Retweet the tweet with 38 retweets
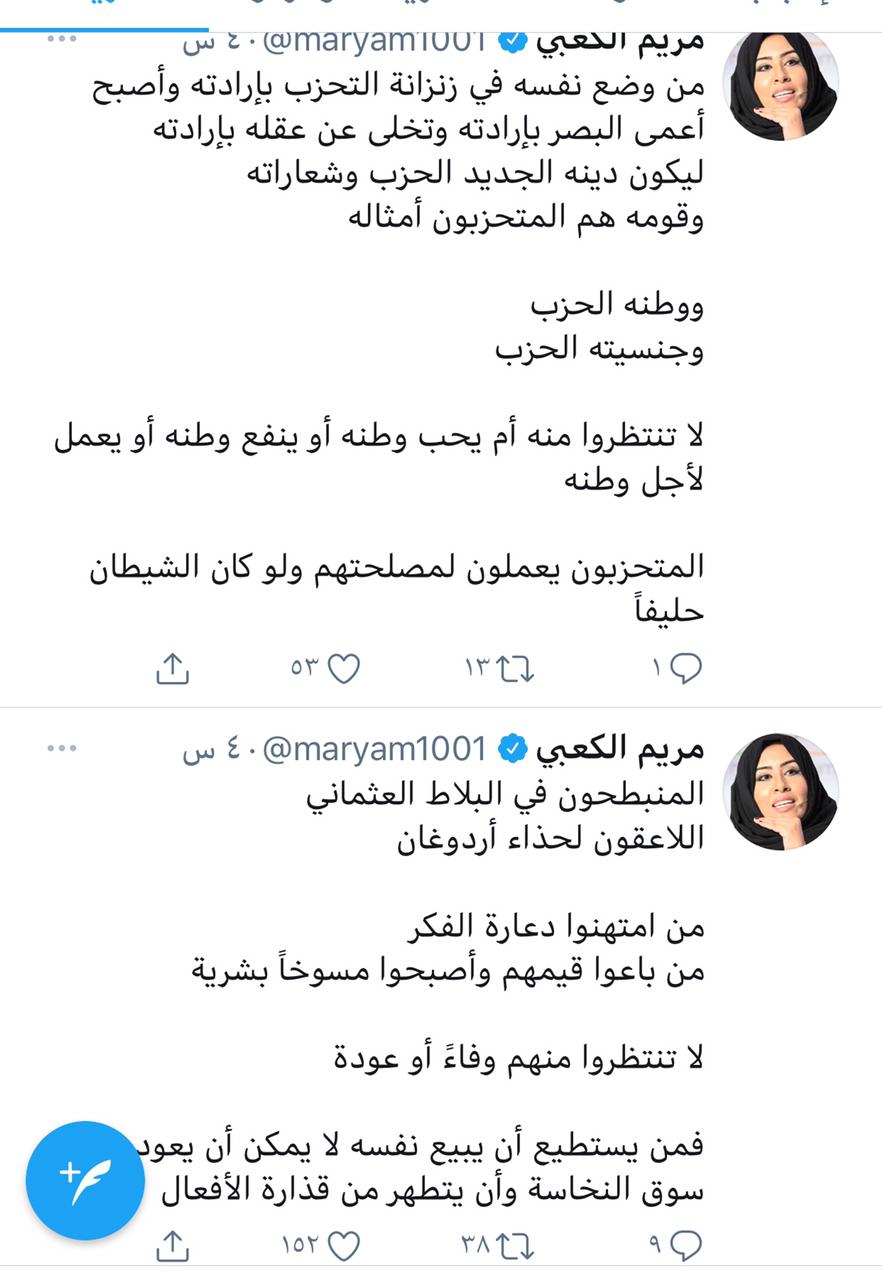The height and width of the screenshot is (1280, 882). [x=516, y=1244]
